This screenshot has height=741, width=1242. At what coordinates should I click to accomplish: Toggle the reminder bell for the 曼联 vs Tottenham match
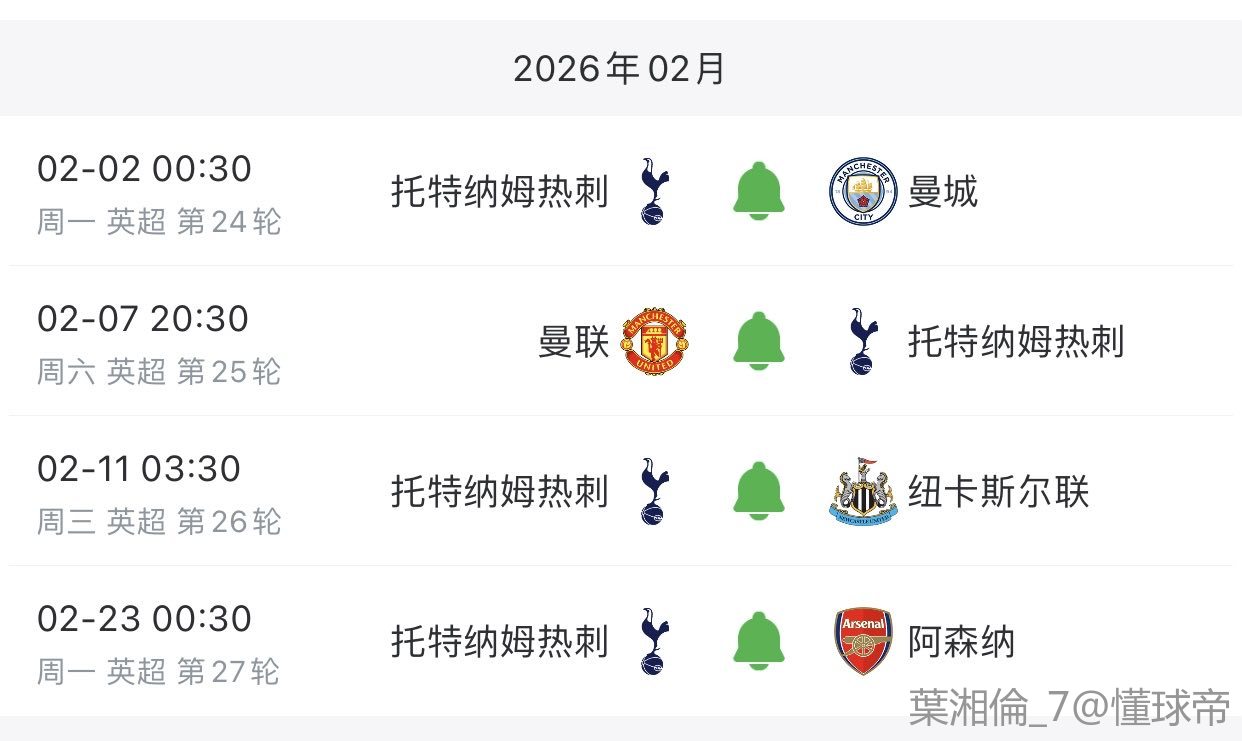pyautogui.click(x=758, y=341)
